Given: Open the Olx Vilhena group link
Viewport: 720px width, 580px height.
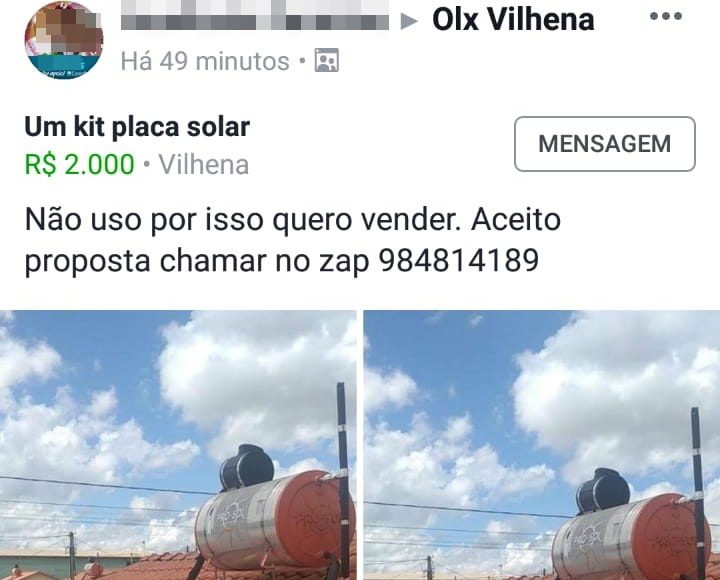Looking at the screenshot, I should click(513, 19).
